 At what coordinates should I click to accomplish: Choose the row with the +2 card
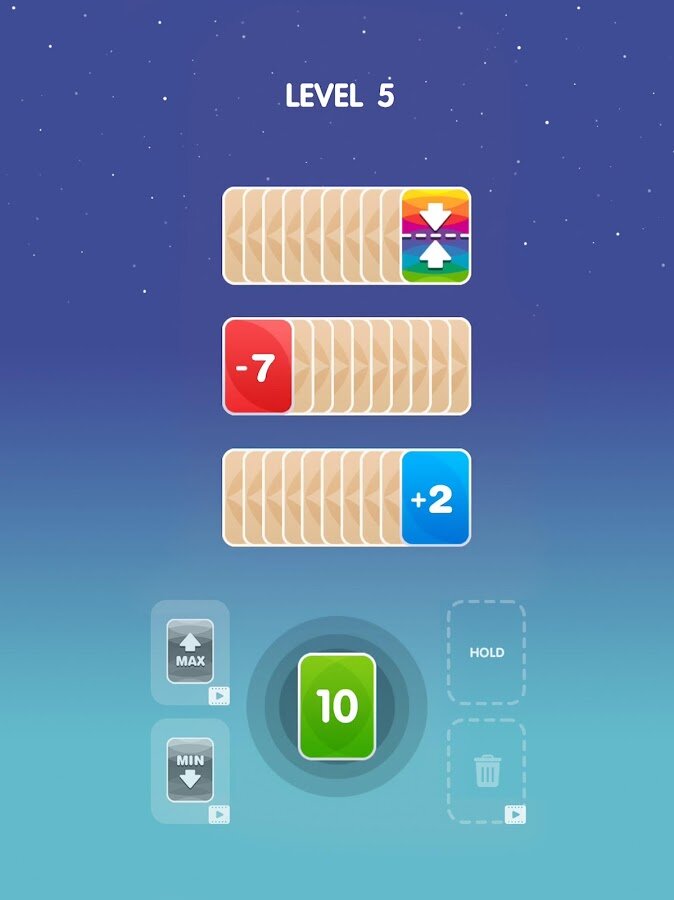pos(346,498)
